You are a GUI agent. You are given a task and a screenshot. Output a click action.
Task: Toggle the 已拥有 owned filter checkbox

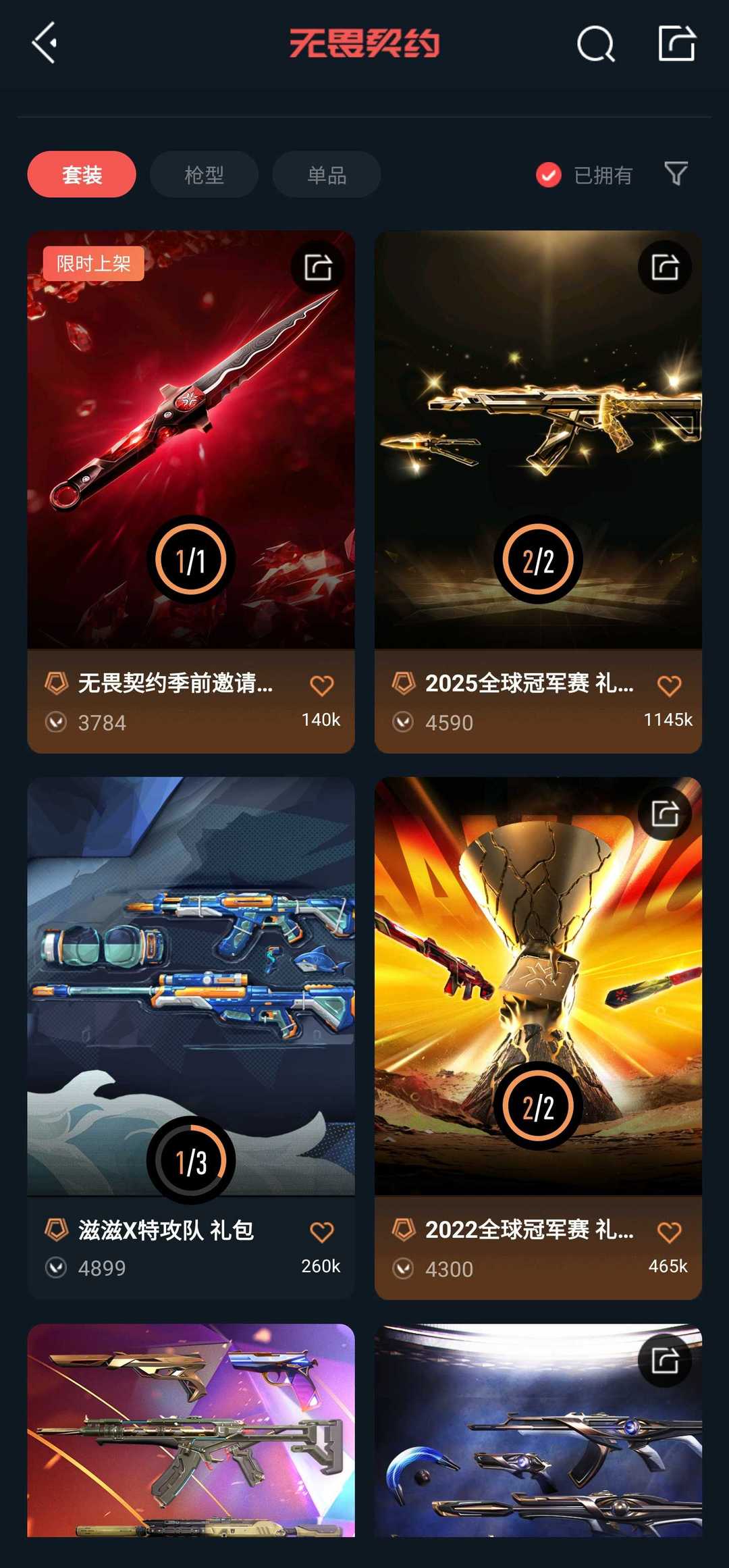coord(547,174)
